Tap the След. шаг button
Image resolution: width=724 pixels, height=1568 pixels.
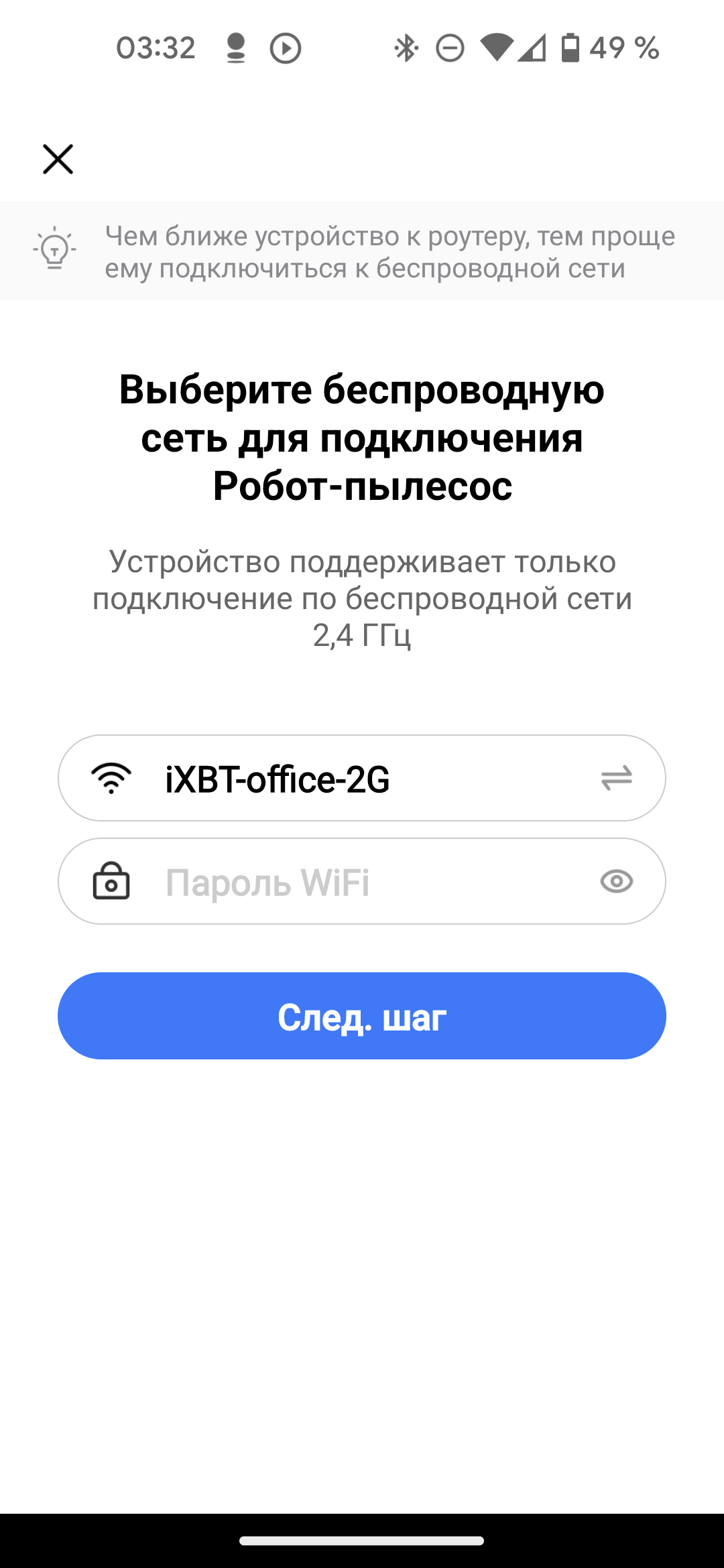[x=362, y=1016]
